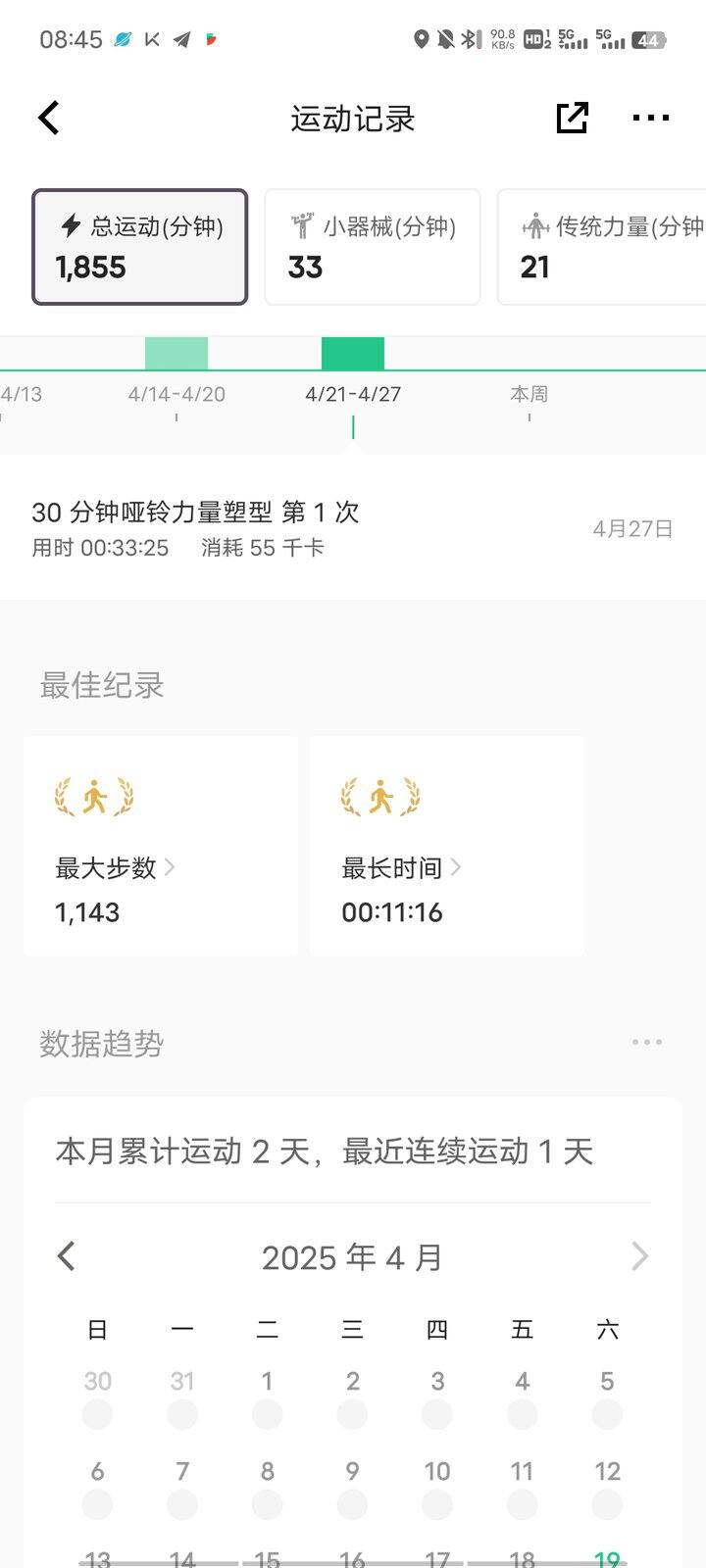Select the 本周 week on timeline
The image size is (706, 1568).
pyautogui.click(x=529, y=394)
